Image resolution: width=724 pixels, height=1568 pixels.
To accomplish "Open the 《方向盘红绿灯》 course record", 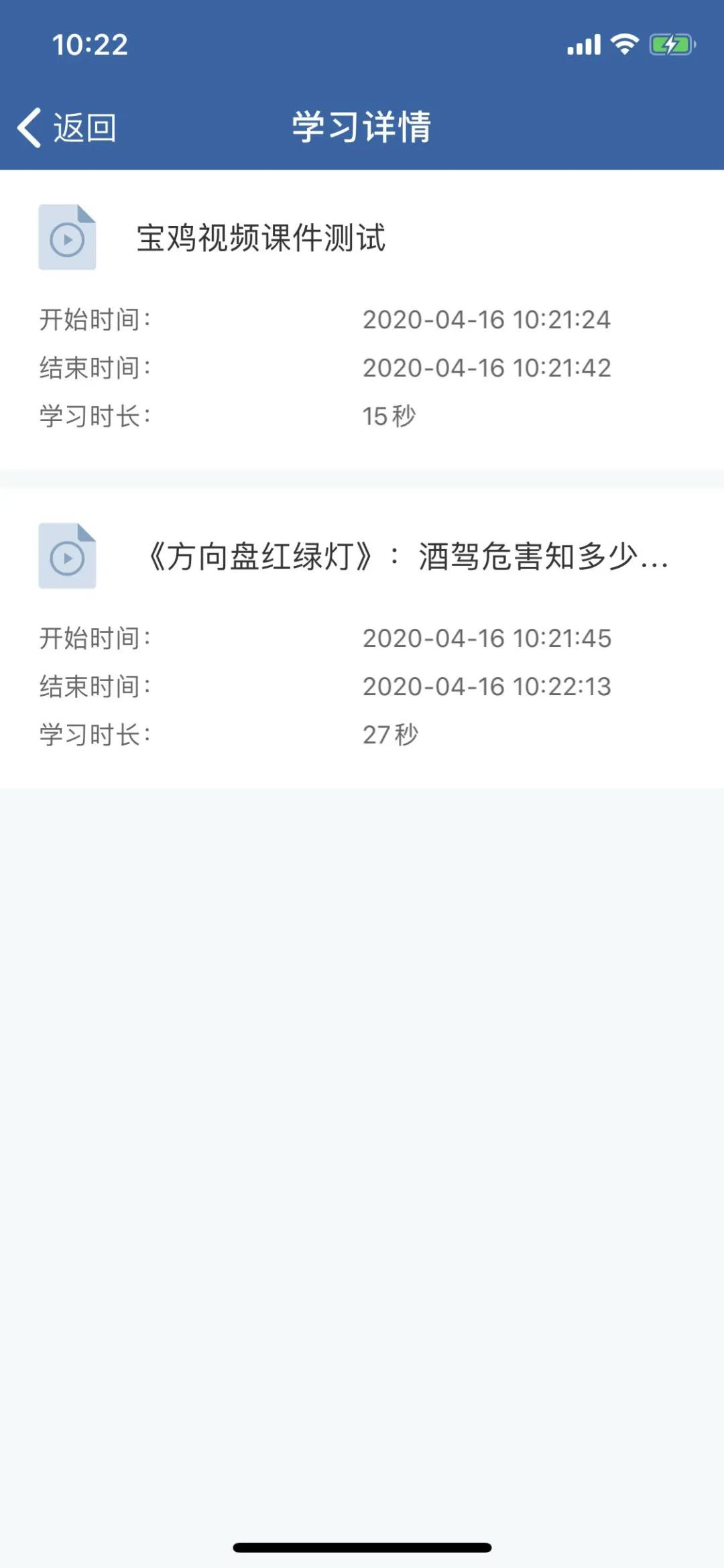I will pyautogui.click(x=407, y=556).
